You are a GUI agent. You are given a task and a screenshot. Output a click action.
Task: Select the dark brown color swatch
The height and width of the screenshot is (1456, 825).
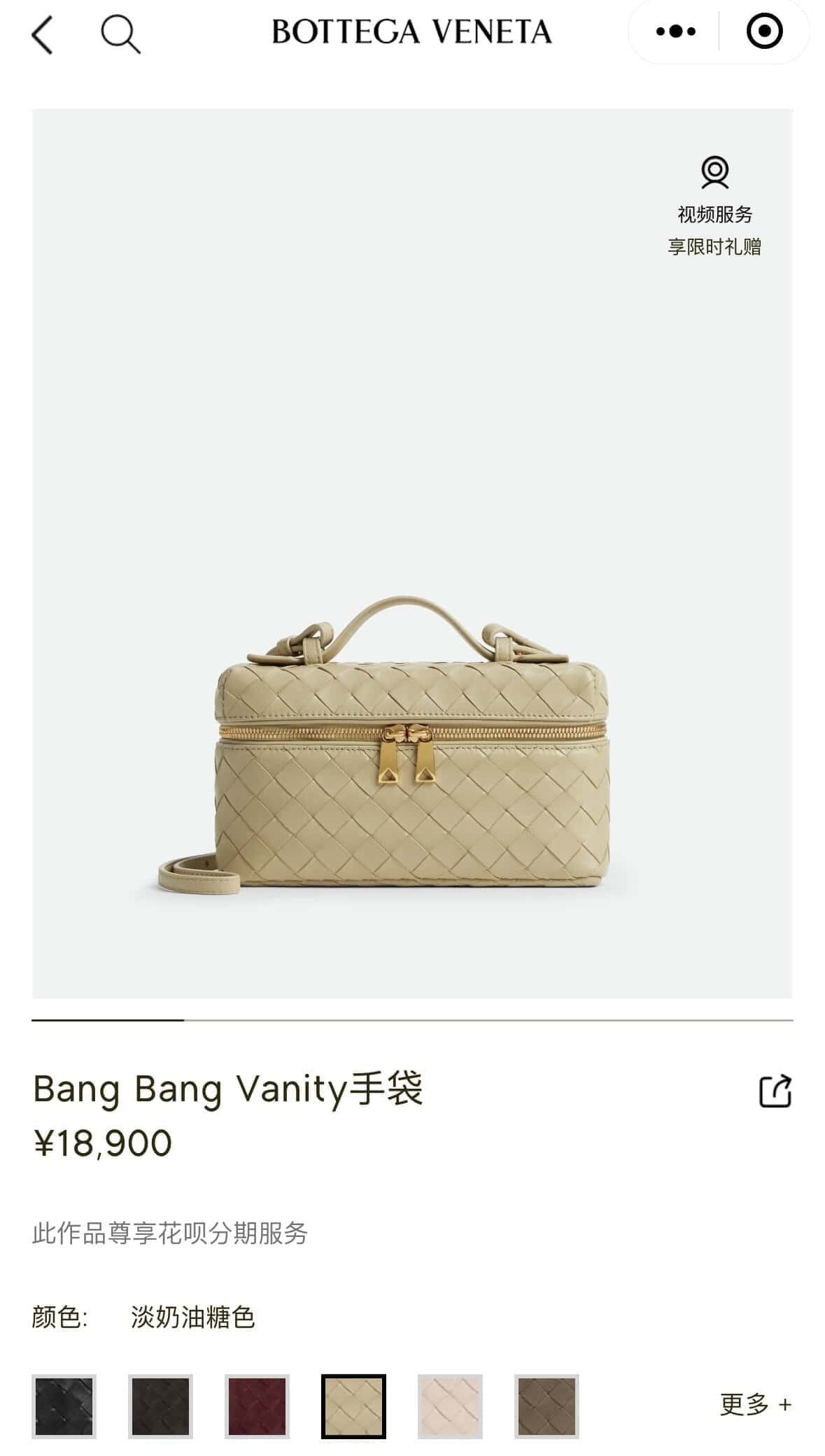tap(160, 1406)
